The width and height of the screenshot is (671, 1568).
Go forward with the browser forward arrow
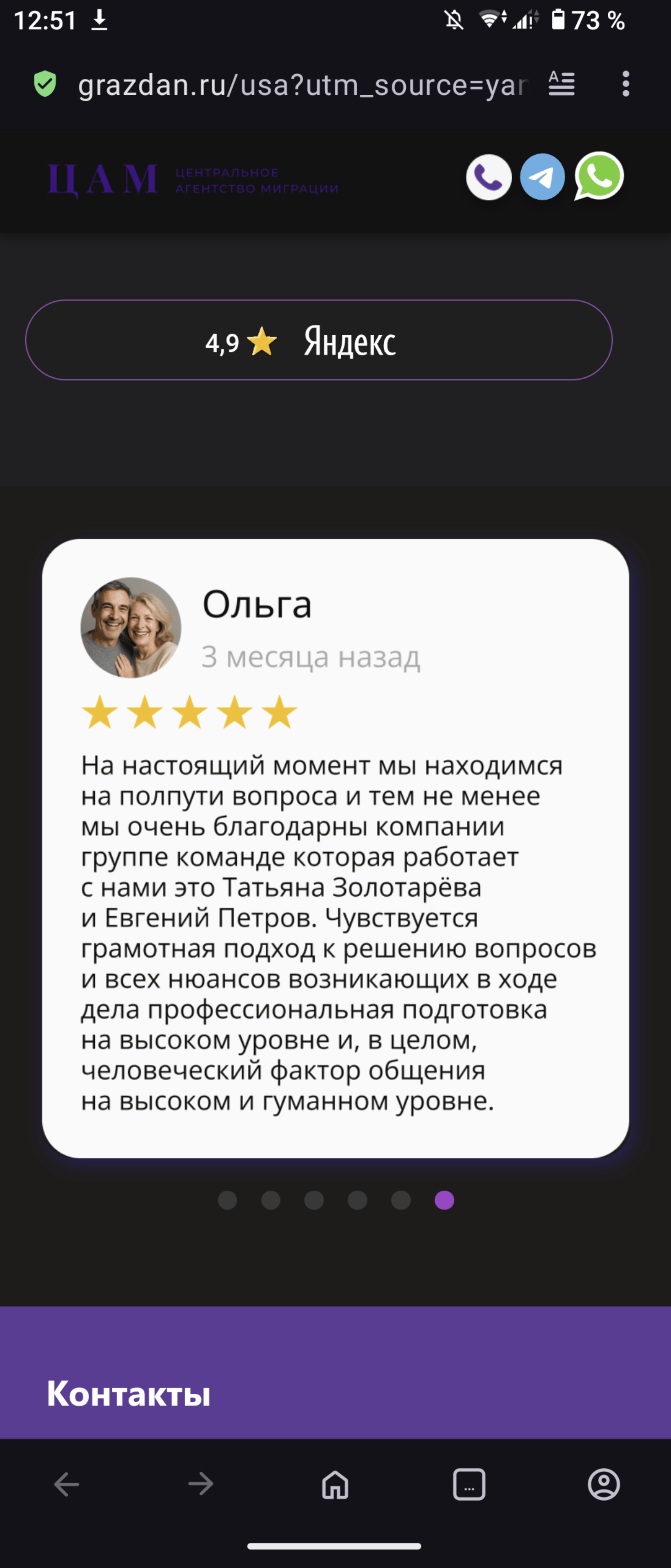pos(201,1484)
